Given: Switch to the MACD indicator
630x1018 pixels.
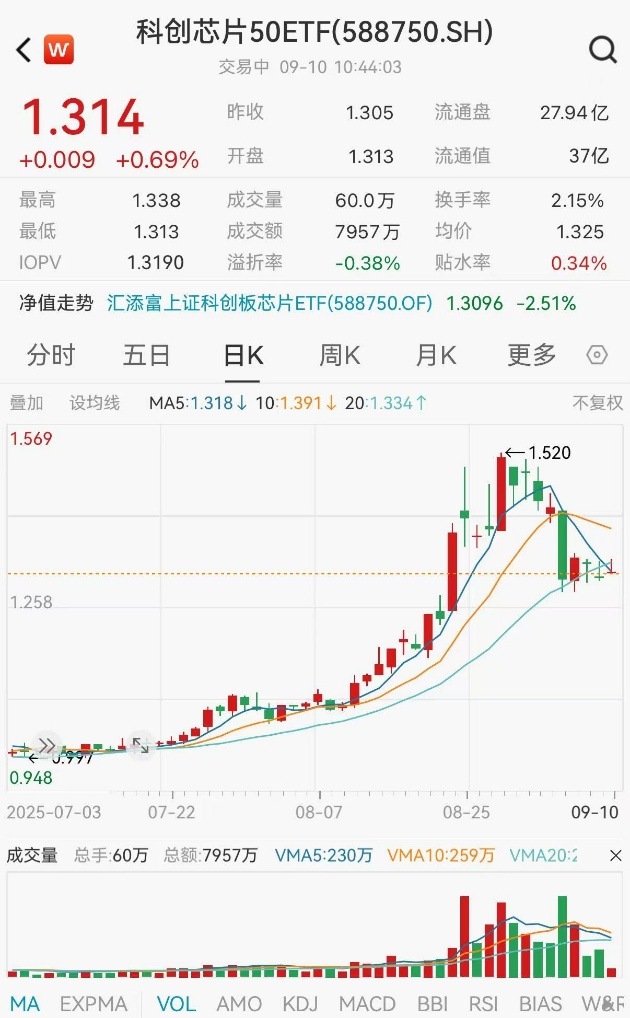Looking at the screenshot, I should pos(367,1003).
